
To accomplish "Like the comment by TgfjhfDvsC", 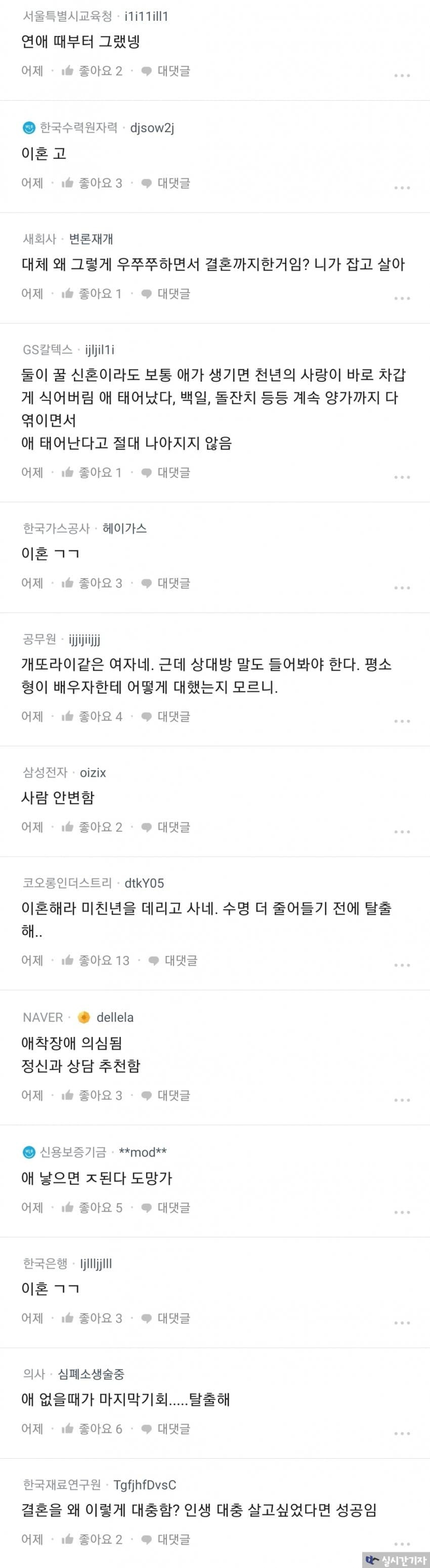I will click(x=92, y=1539).
